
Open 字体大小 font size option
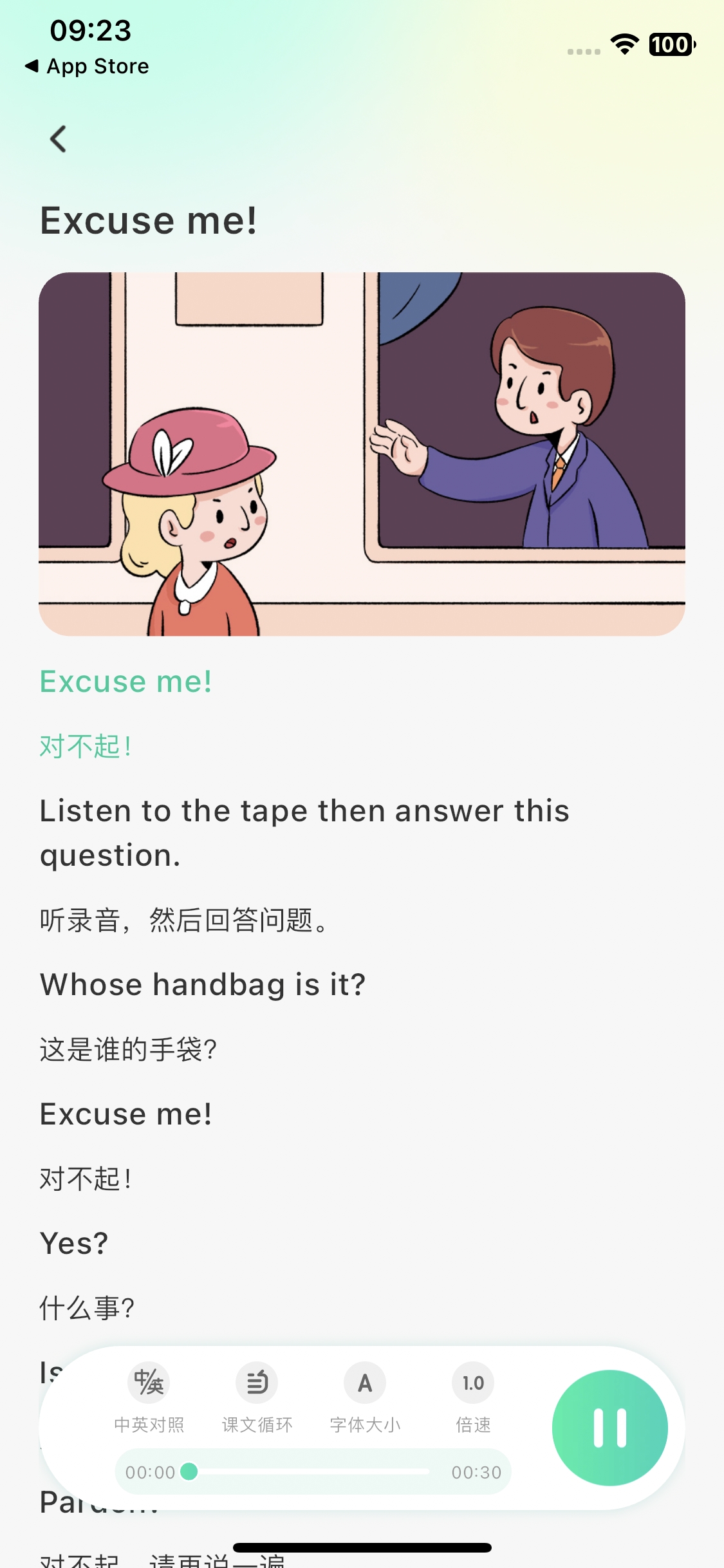365,1397
